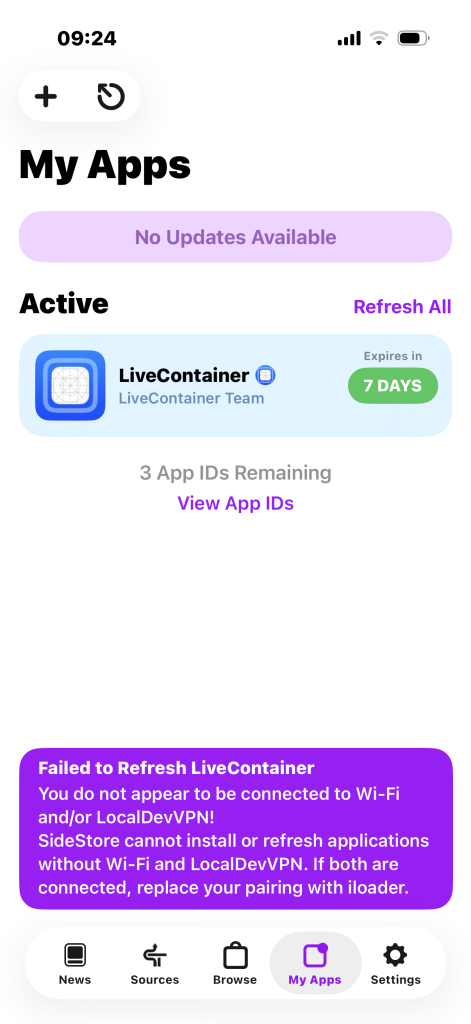This screenshot has height=1024, width=471.
Task: Select the My Apps tab
Action: click(x=315, y=964)
